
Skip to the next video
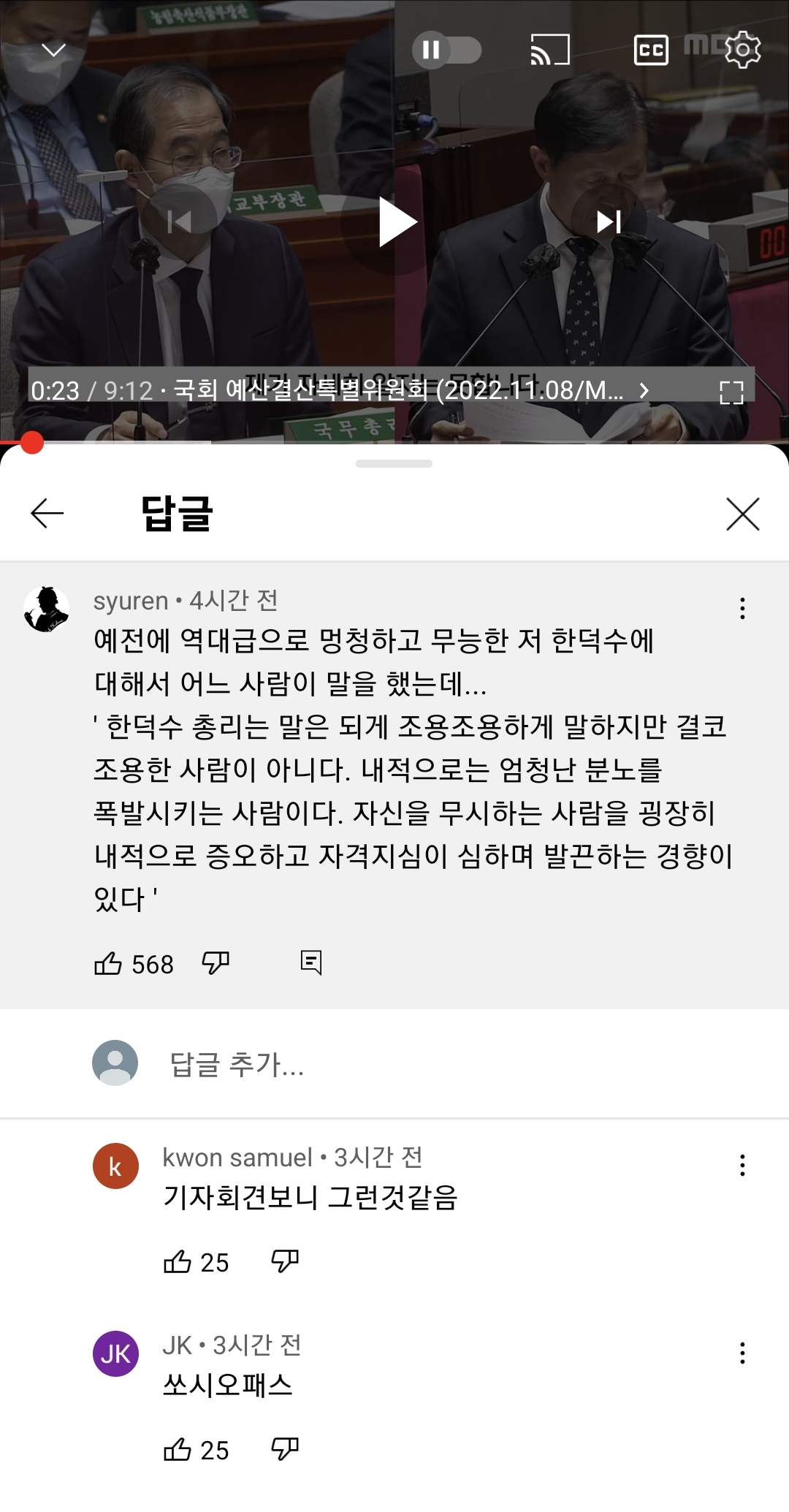coord(609,221)
